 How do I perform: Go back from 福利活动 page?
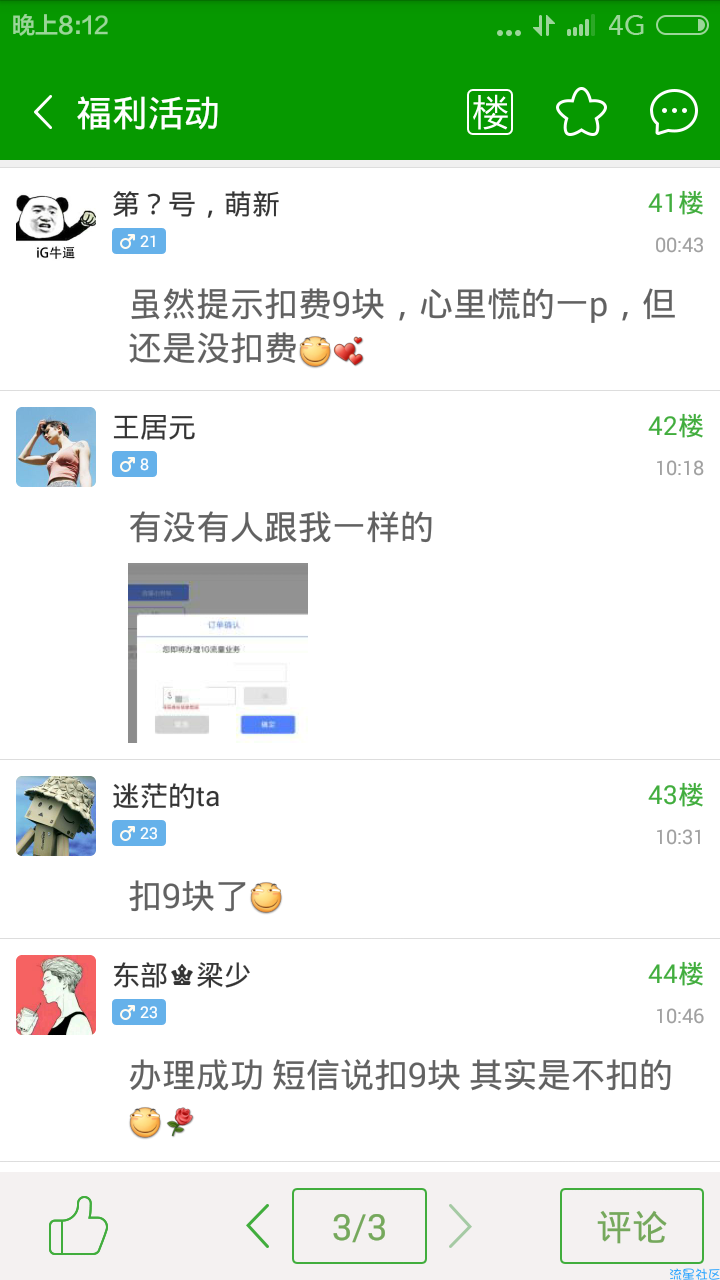point(43,112)
